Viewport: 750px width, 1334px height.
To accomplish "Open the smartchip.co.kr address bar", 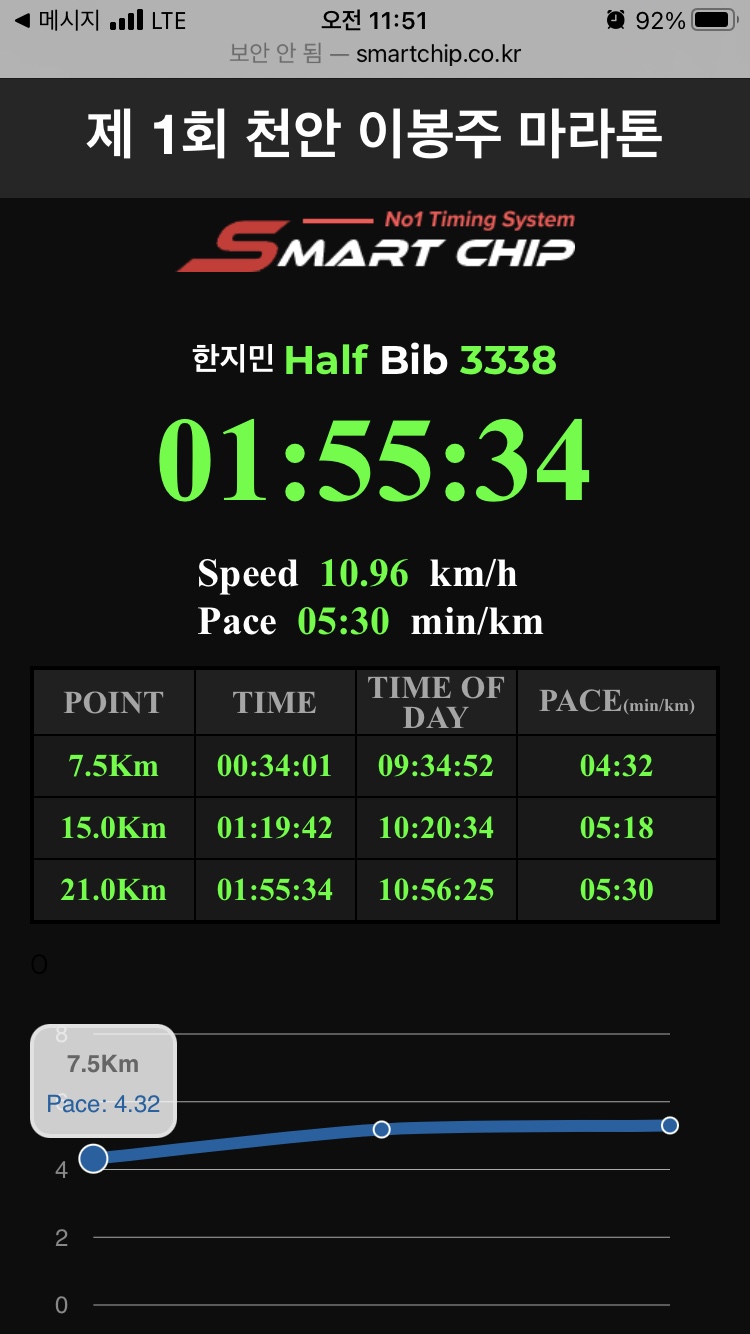I will tap(375, 54).
